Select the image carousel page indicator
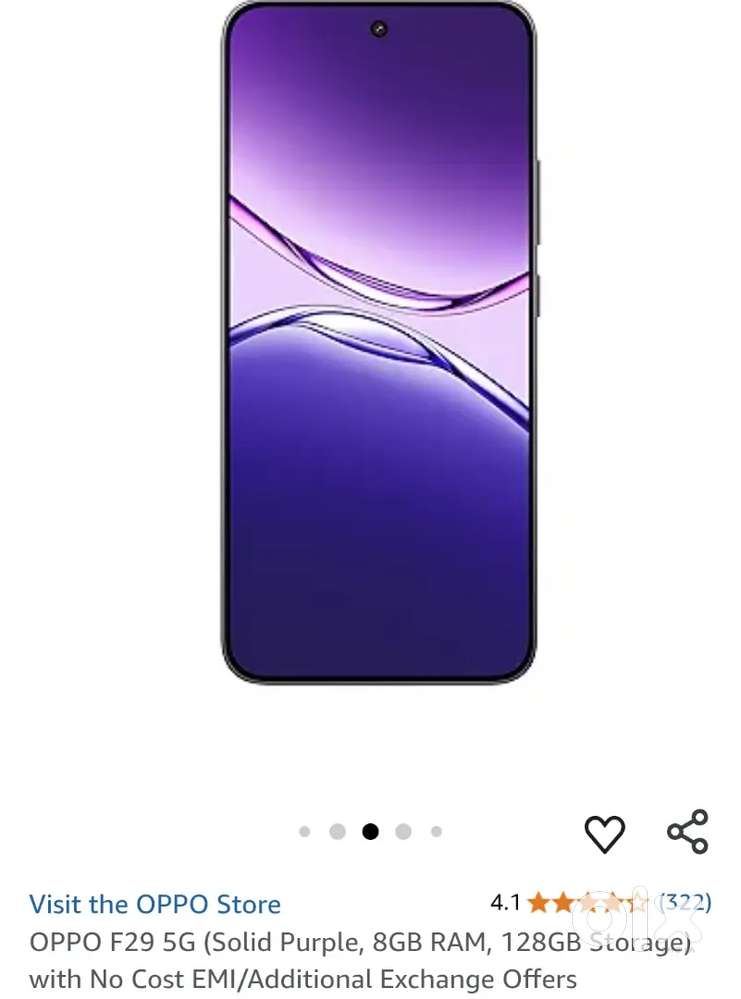 coord(370,832)
